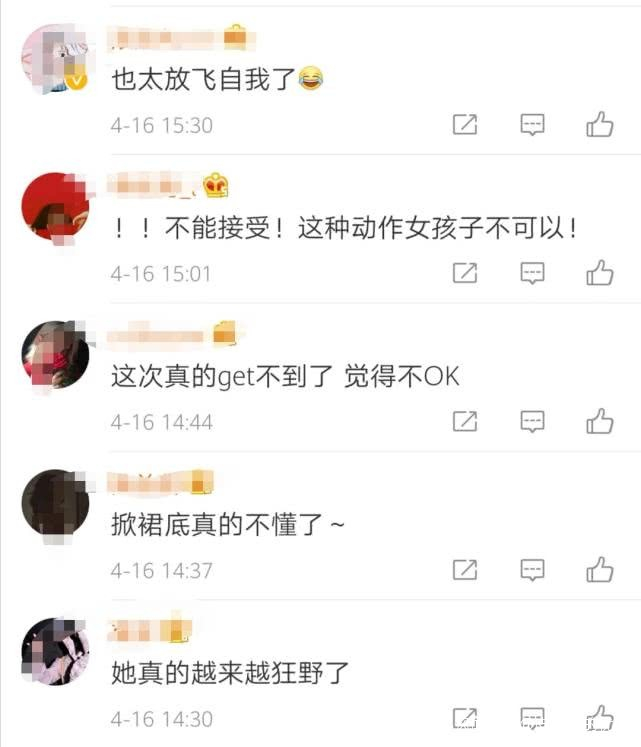Like the comment "这次真的get不到了"
The height and width of the screenshot is (747, 641).
point(599,422)
